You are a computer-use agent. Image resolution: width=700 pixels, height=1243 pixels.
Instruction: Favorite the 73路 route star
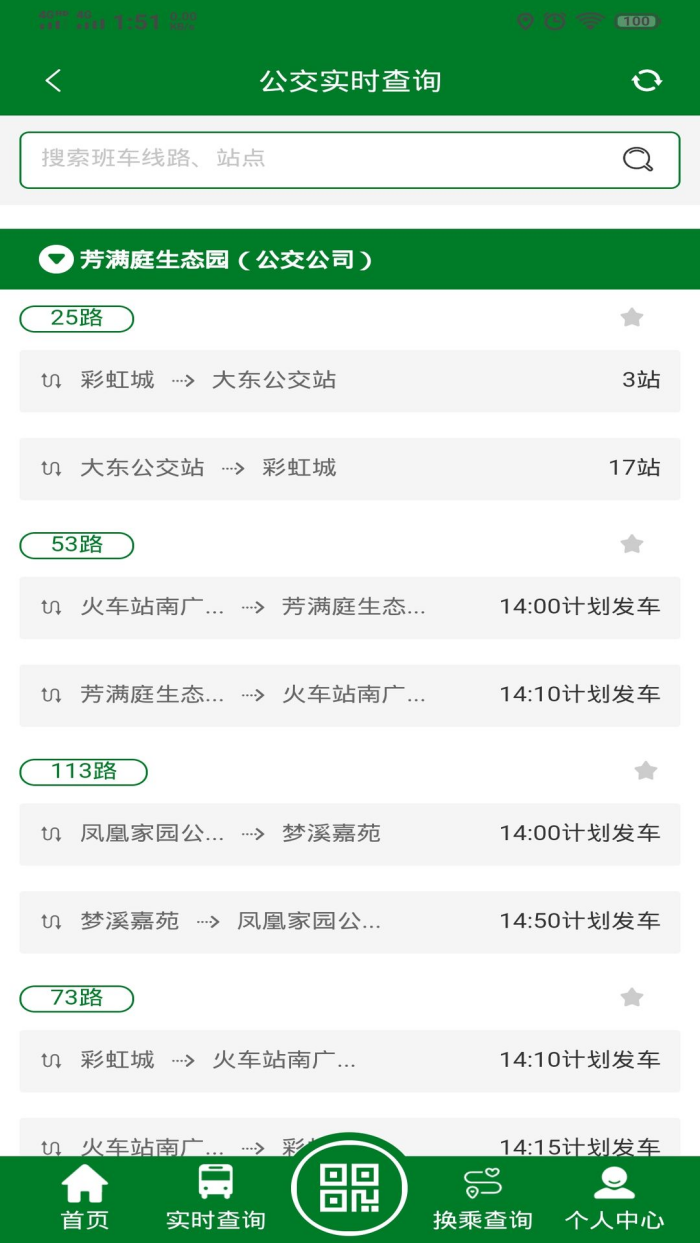click(631, 997)
